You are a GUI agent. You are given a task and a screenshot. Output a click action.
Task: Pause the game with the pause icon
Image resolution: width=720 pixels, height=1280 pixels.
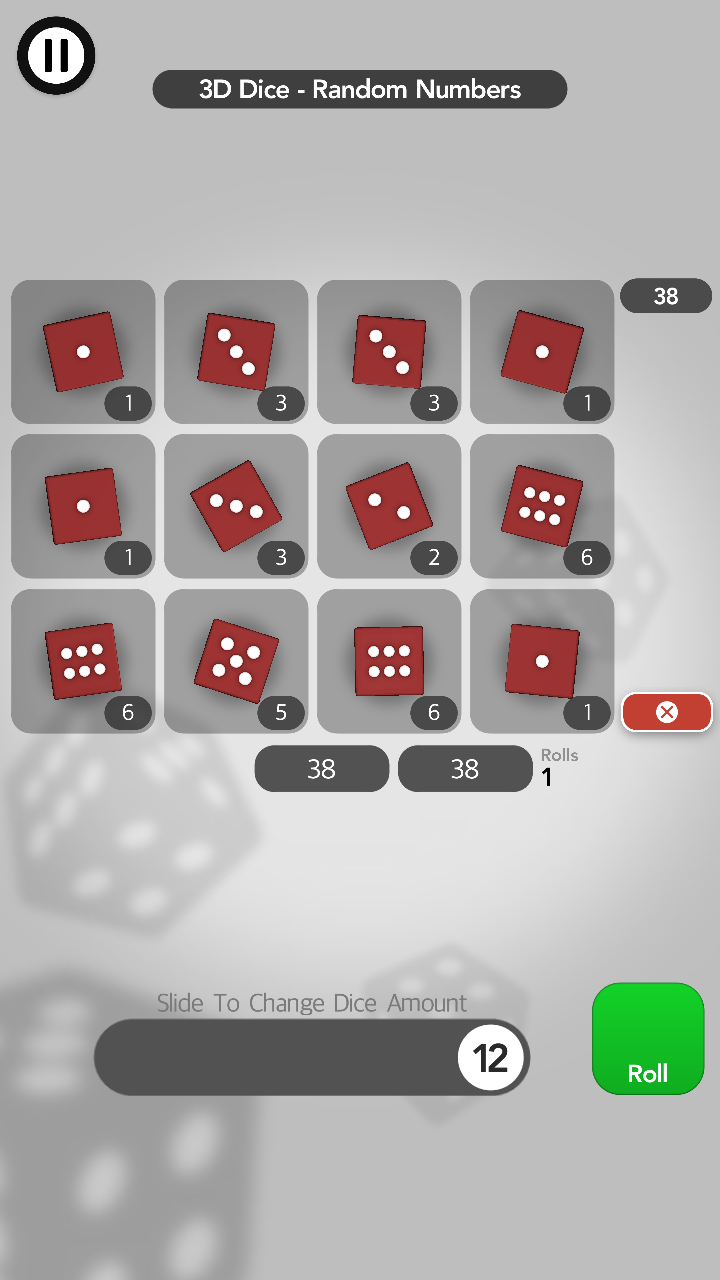[x=56, y=56]
